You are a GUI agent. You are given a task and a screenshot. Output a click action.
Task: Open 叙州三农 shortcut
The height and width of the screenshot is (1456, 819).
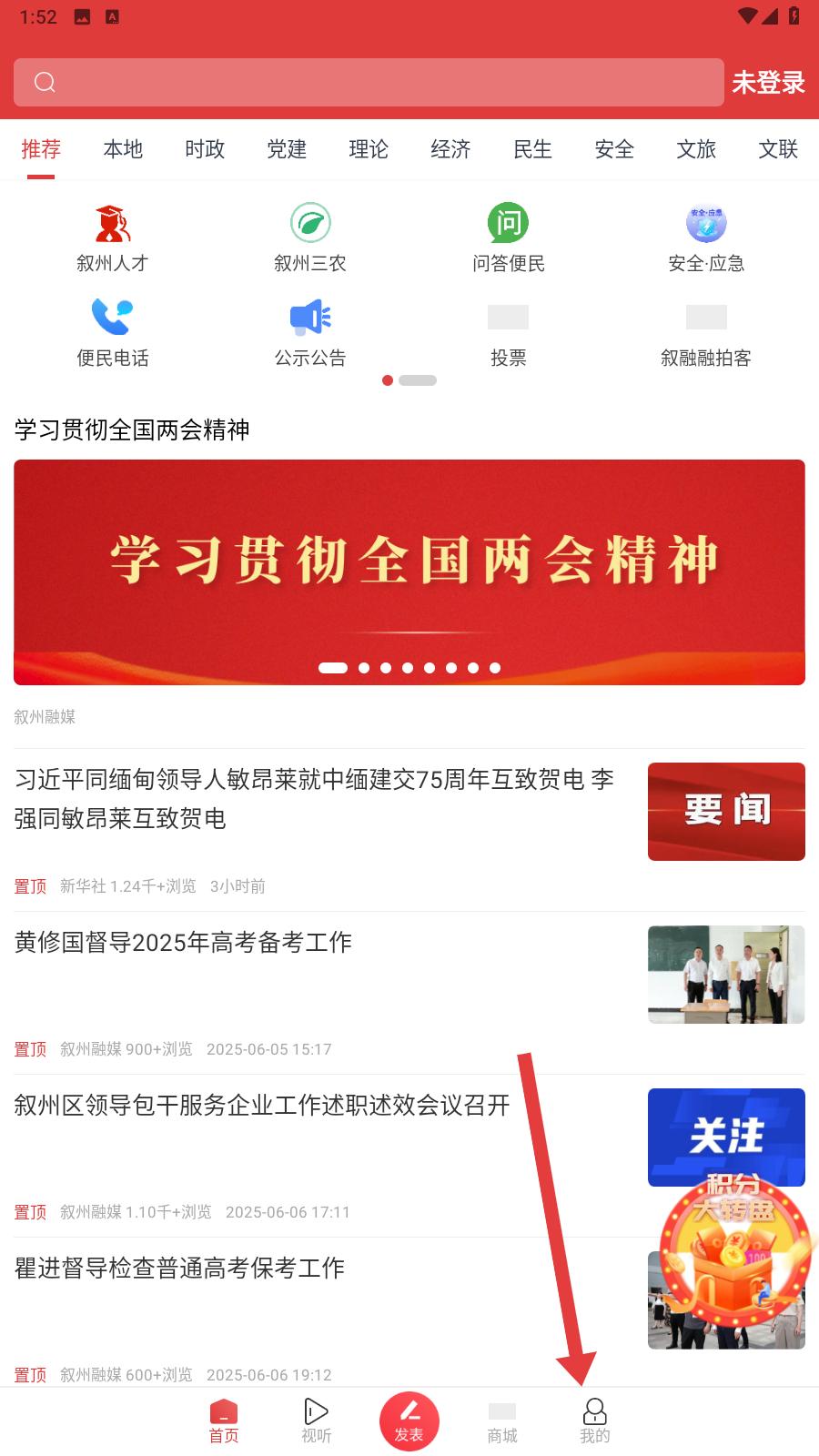pos(310,238)
